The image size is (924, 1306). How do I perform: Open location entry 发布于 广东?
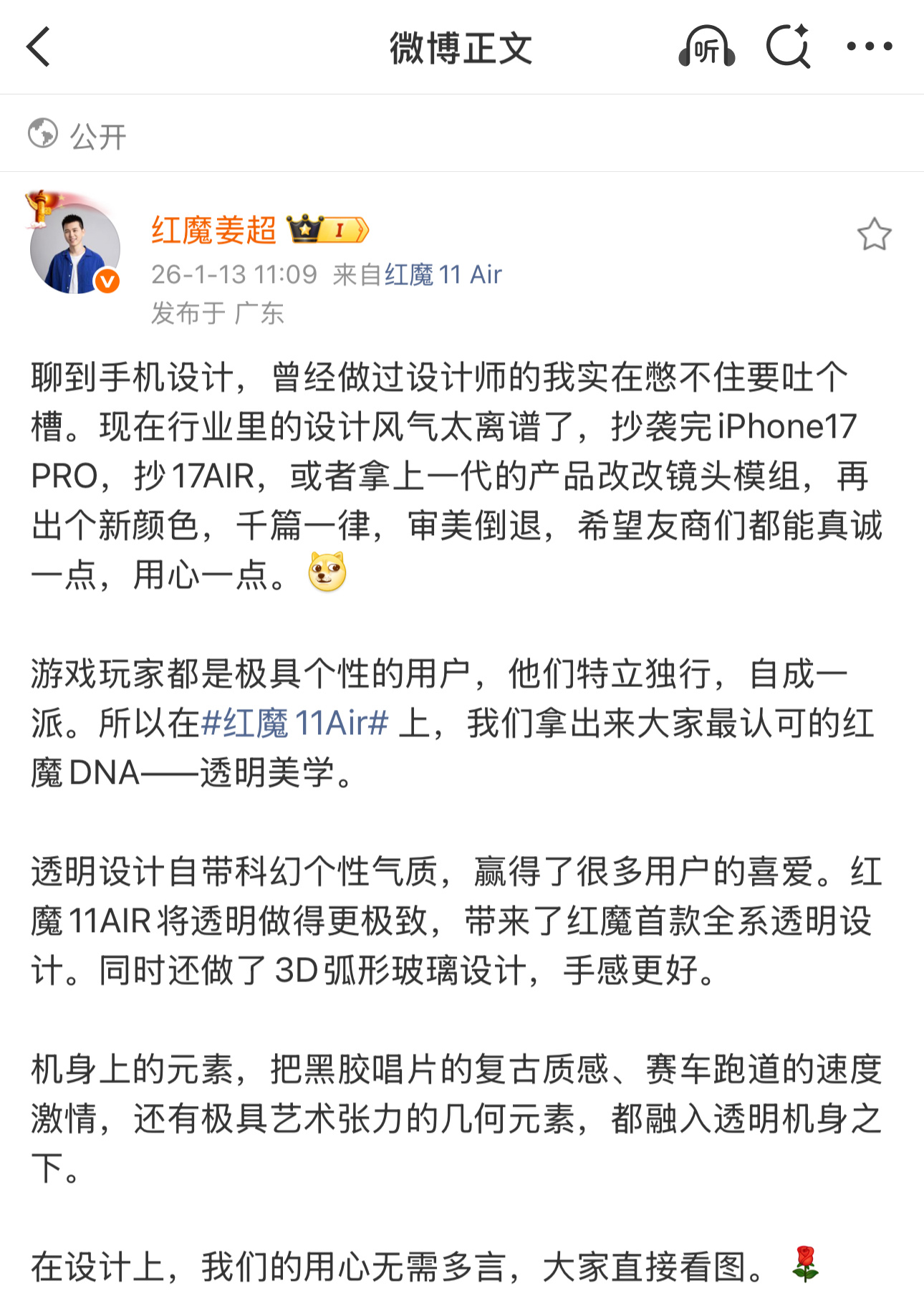[x=218, y=314]
